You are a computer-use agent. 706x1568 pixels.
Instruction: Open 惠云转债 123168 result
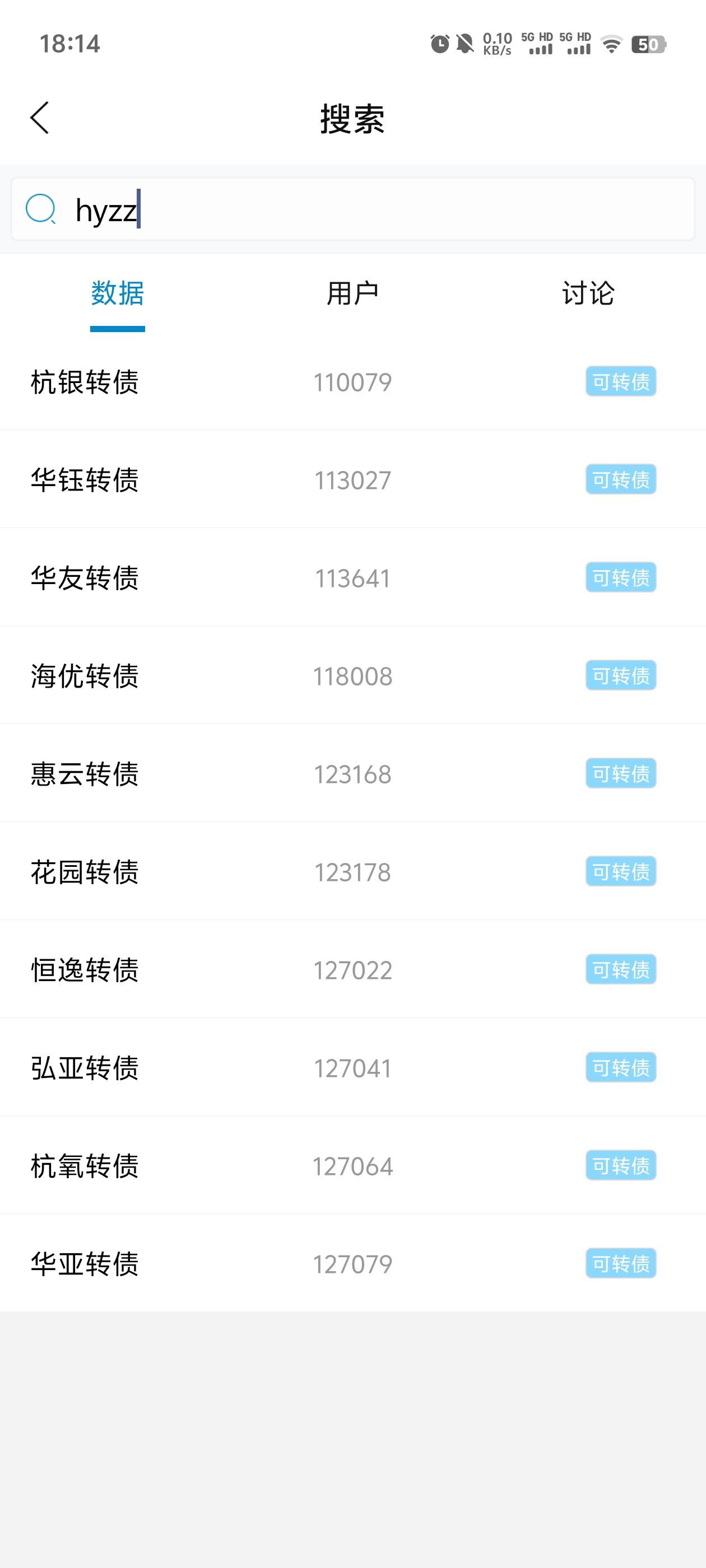tap(352, 774)
